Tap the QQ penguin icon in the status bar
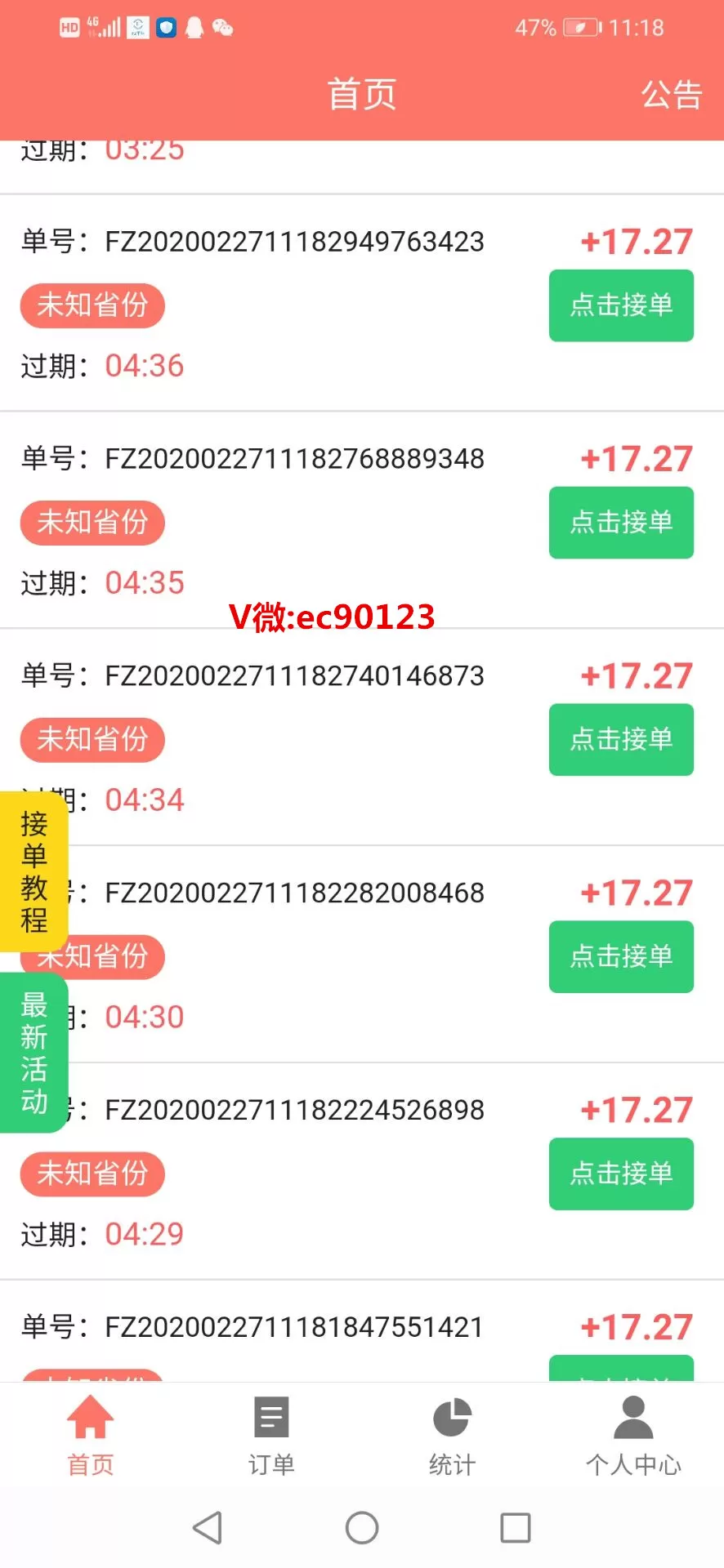The height and width of the screenshot is (1568, 724). pos(193,27)
